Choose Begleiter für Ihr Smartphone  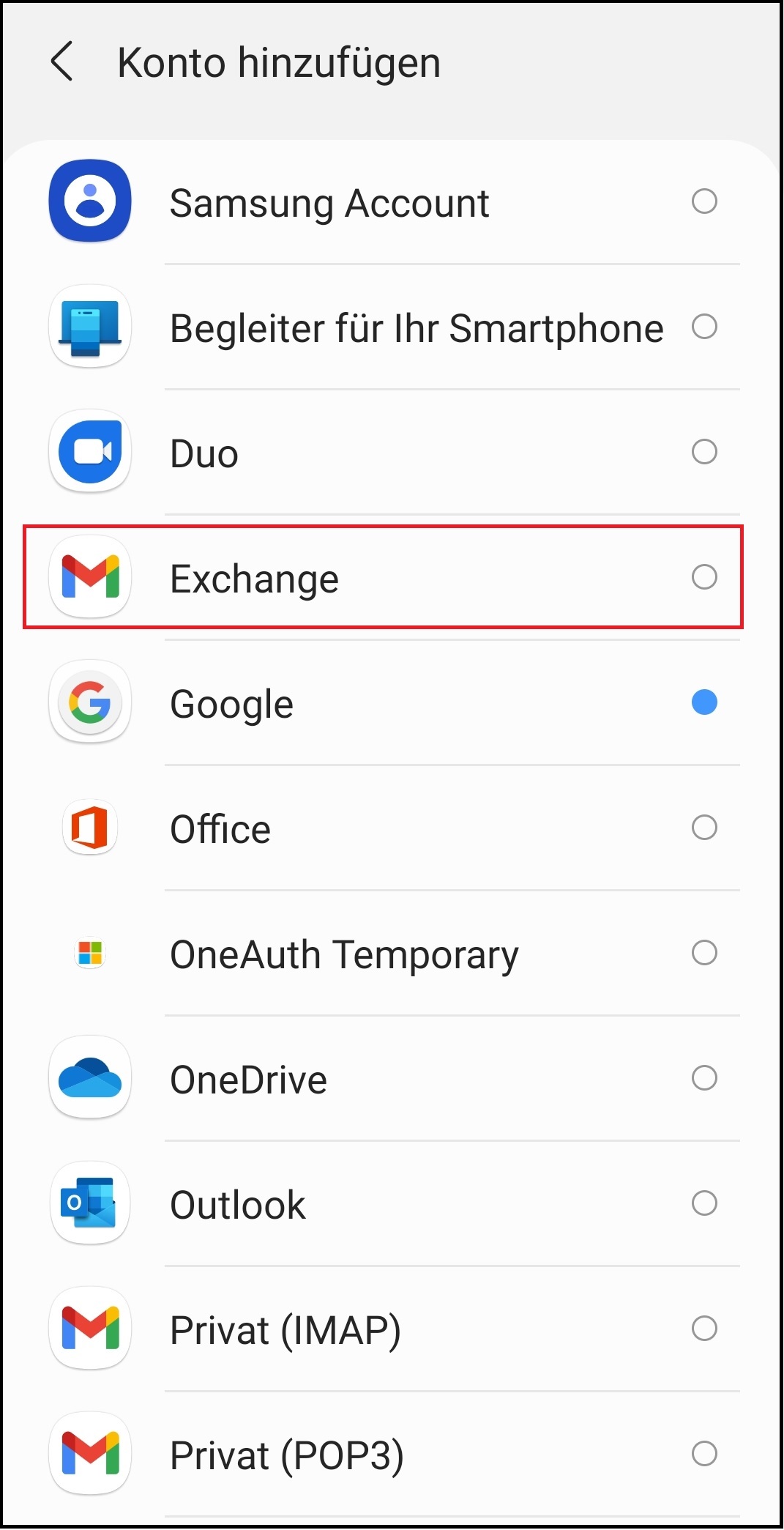click(x=392, y=327)
